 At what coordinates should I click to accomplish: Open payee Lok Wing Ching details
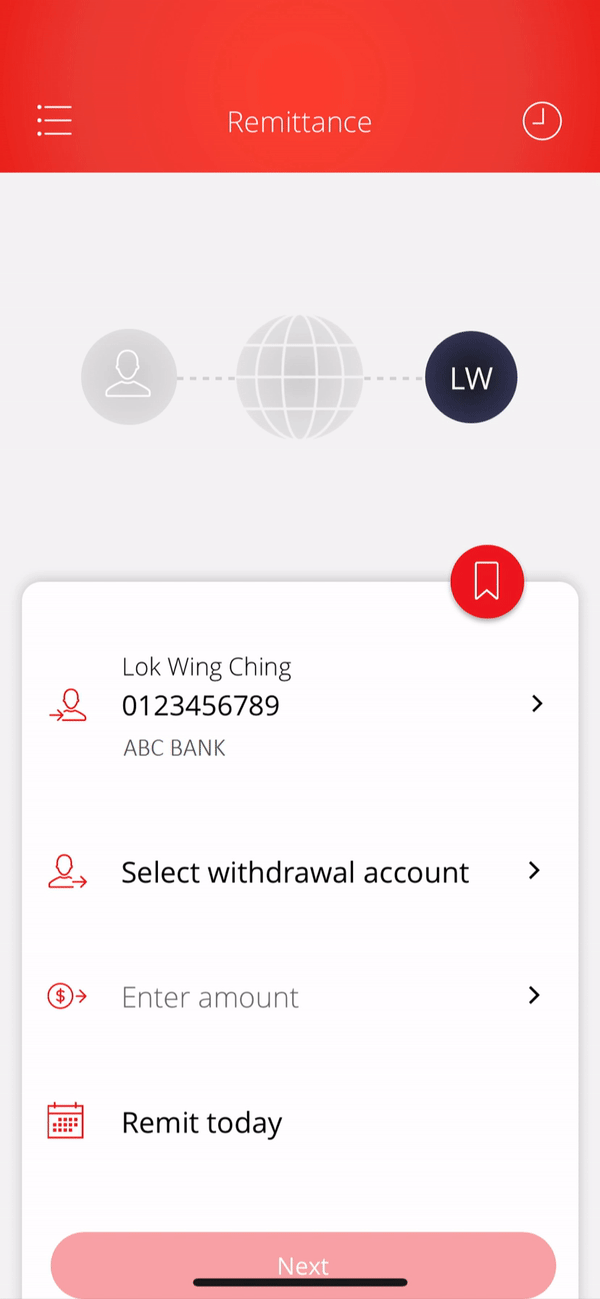pos(300,705)
